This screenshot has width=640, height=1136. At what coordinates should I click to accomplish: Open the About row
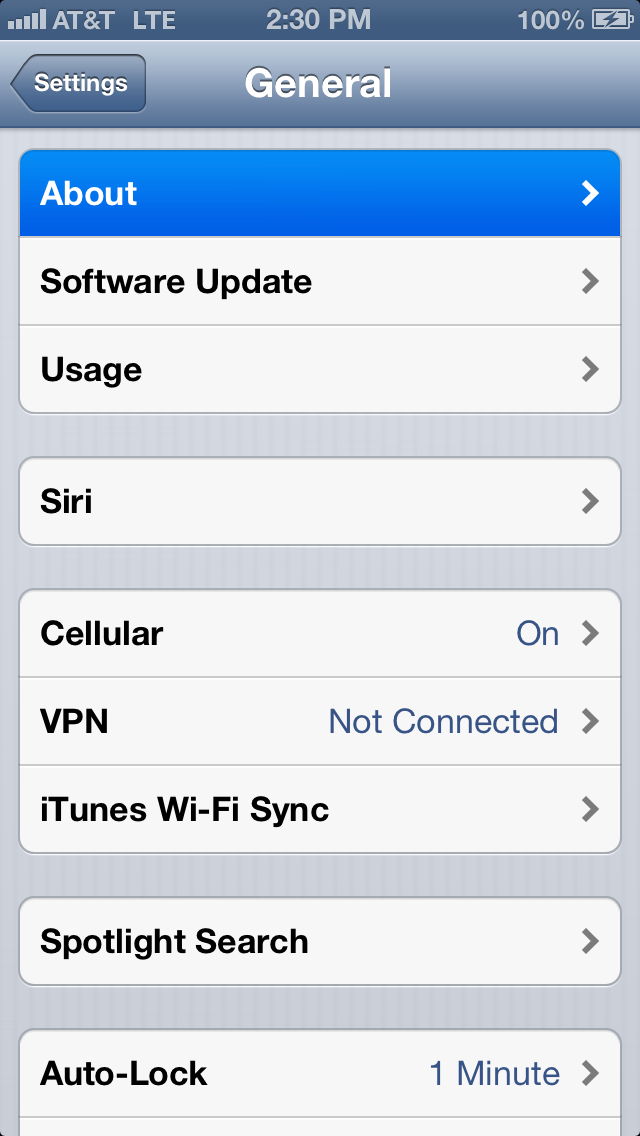[x=320, y=193]
